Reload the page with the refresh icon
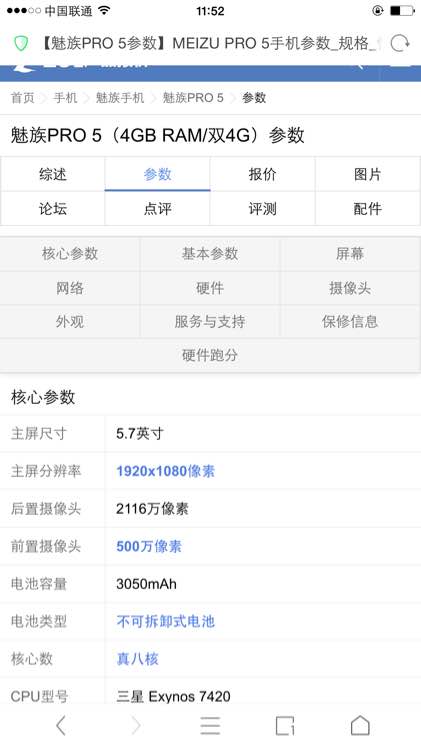The height and width of the screenshot is (750, 421). [x=400, y=44]
